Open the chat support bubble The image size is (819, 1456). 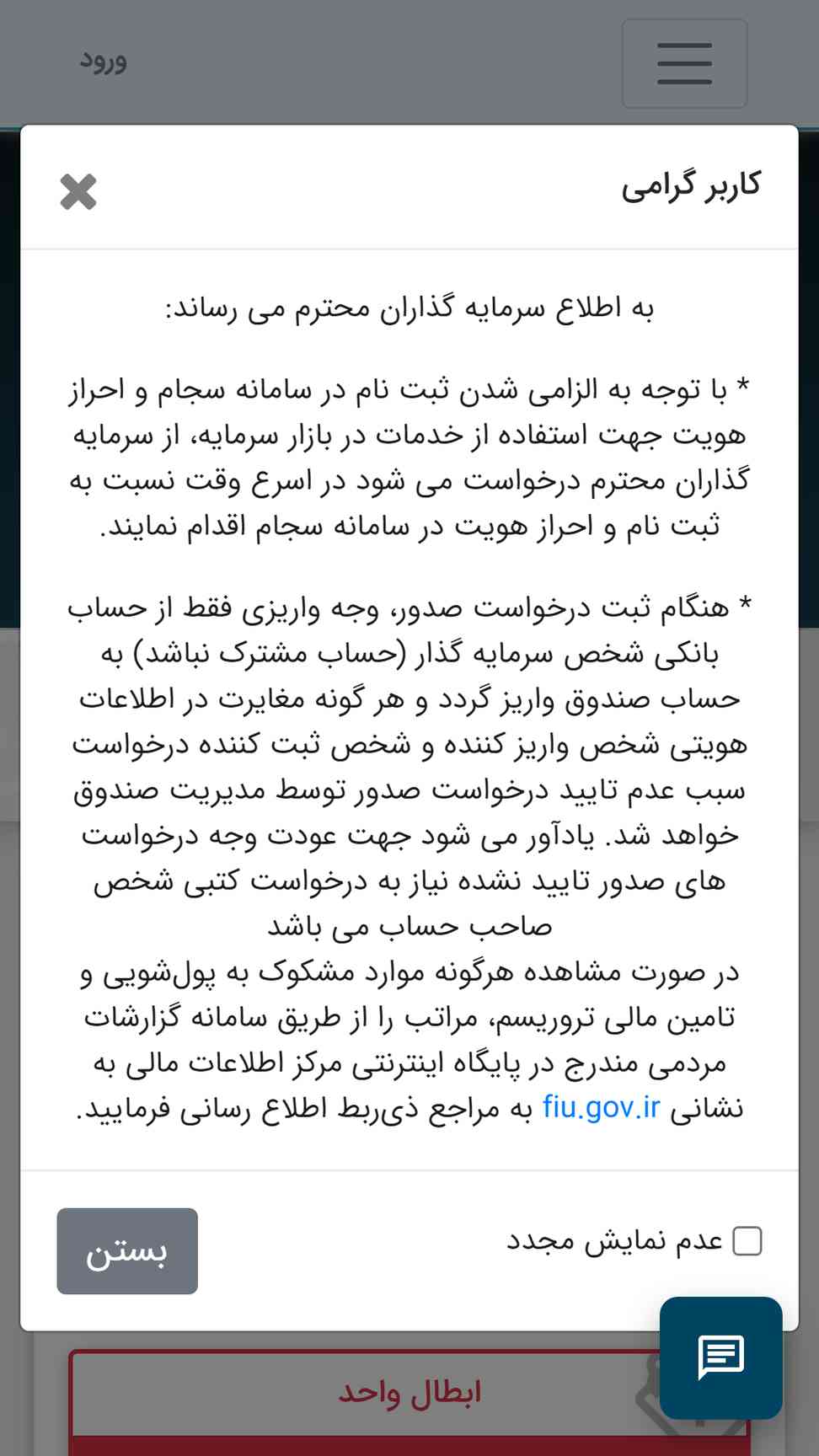point(721,1357)
